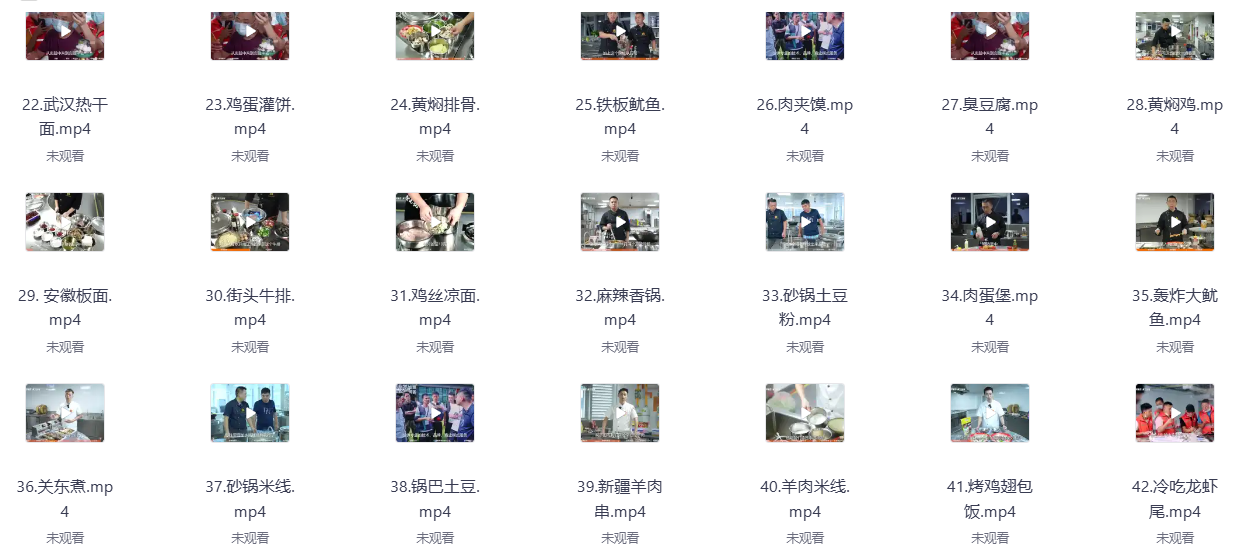Select 39.新疆羊肉串.mp4 video
Screen dimensions: 1252x560
(x=620, y=412)
